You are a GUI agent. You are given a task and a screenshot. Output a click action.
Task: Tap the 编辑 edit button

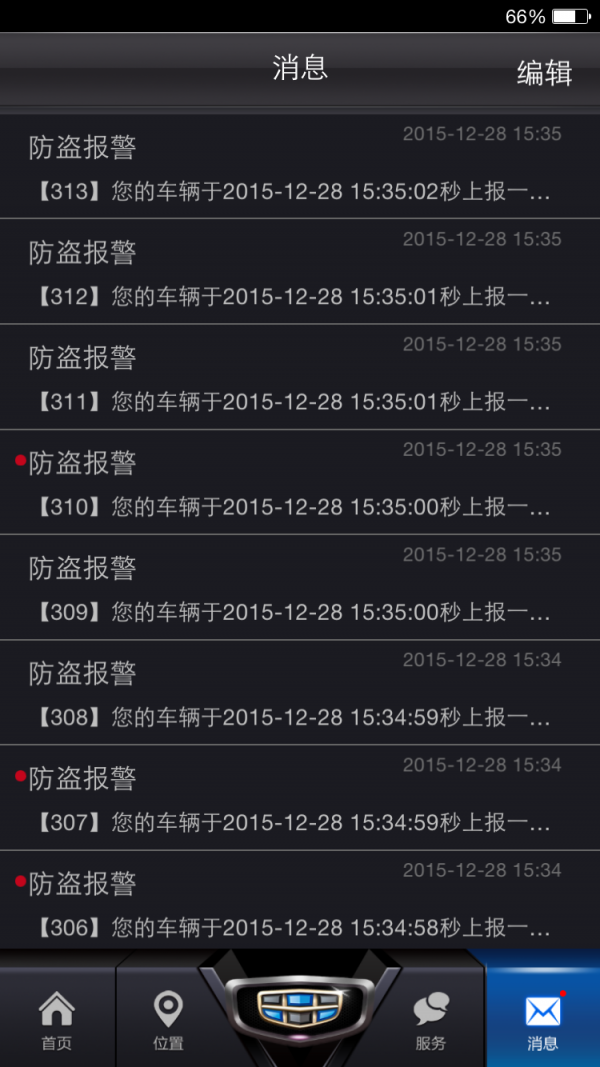coord(544,73)
